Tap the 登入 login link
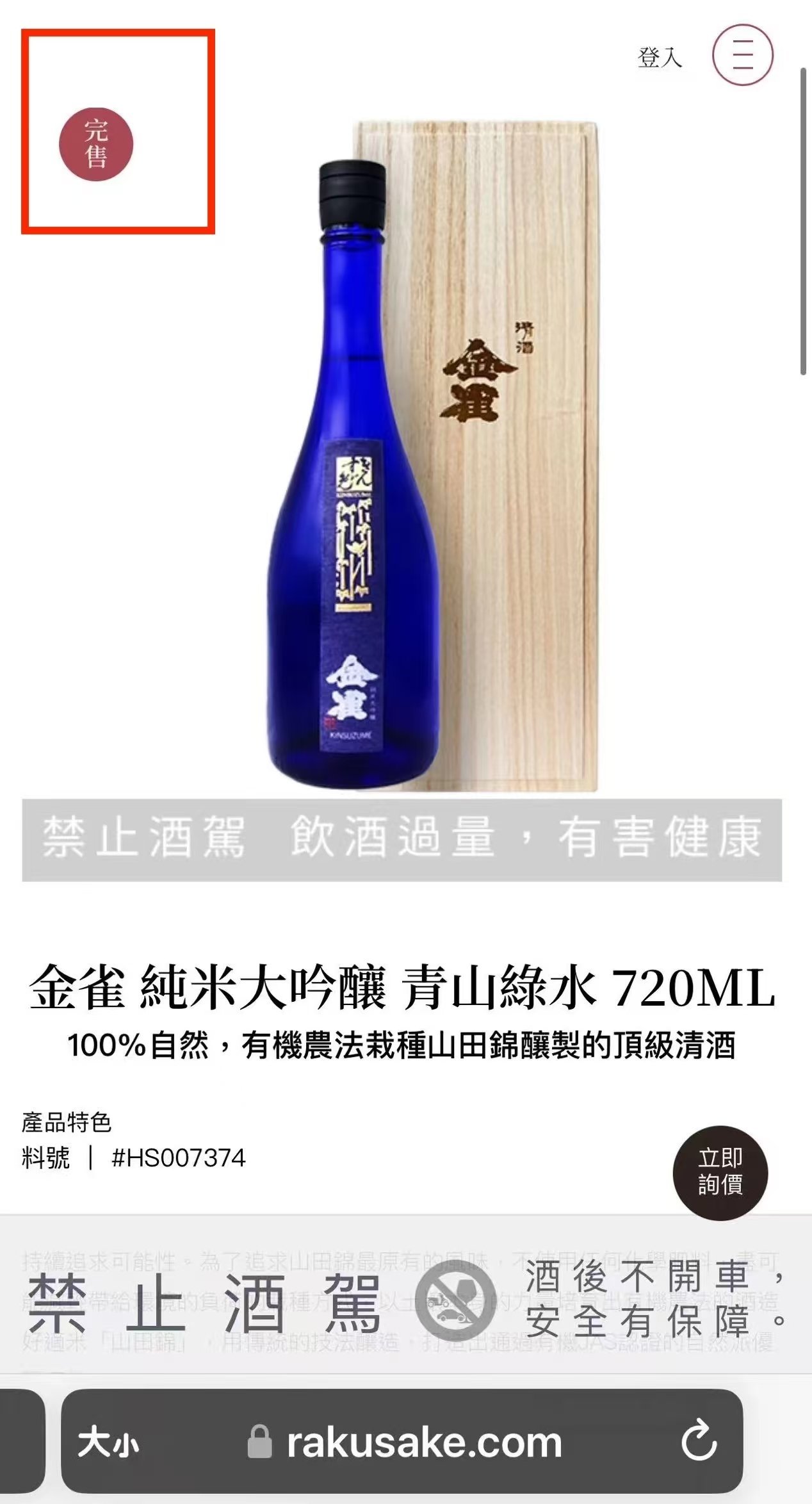812x1504 pixels. click(659, 57)
